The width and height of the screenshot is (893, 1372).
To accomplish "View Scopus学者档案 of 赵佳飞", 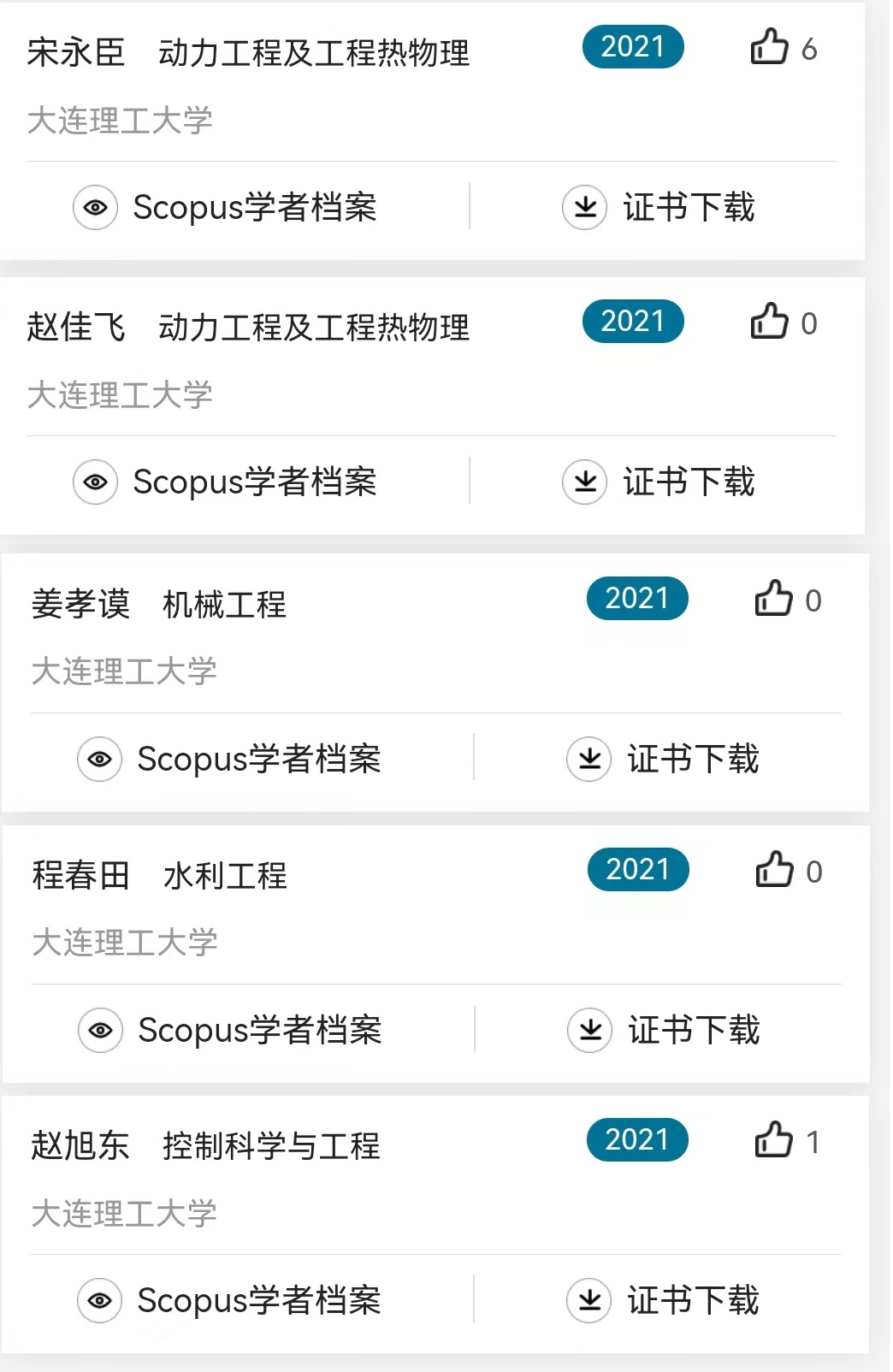I will point(226,482).
